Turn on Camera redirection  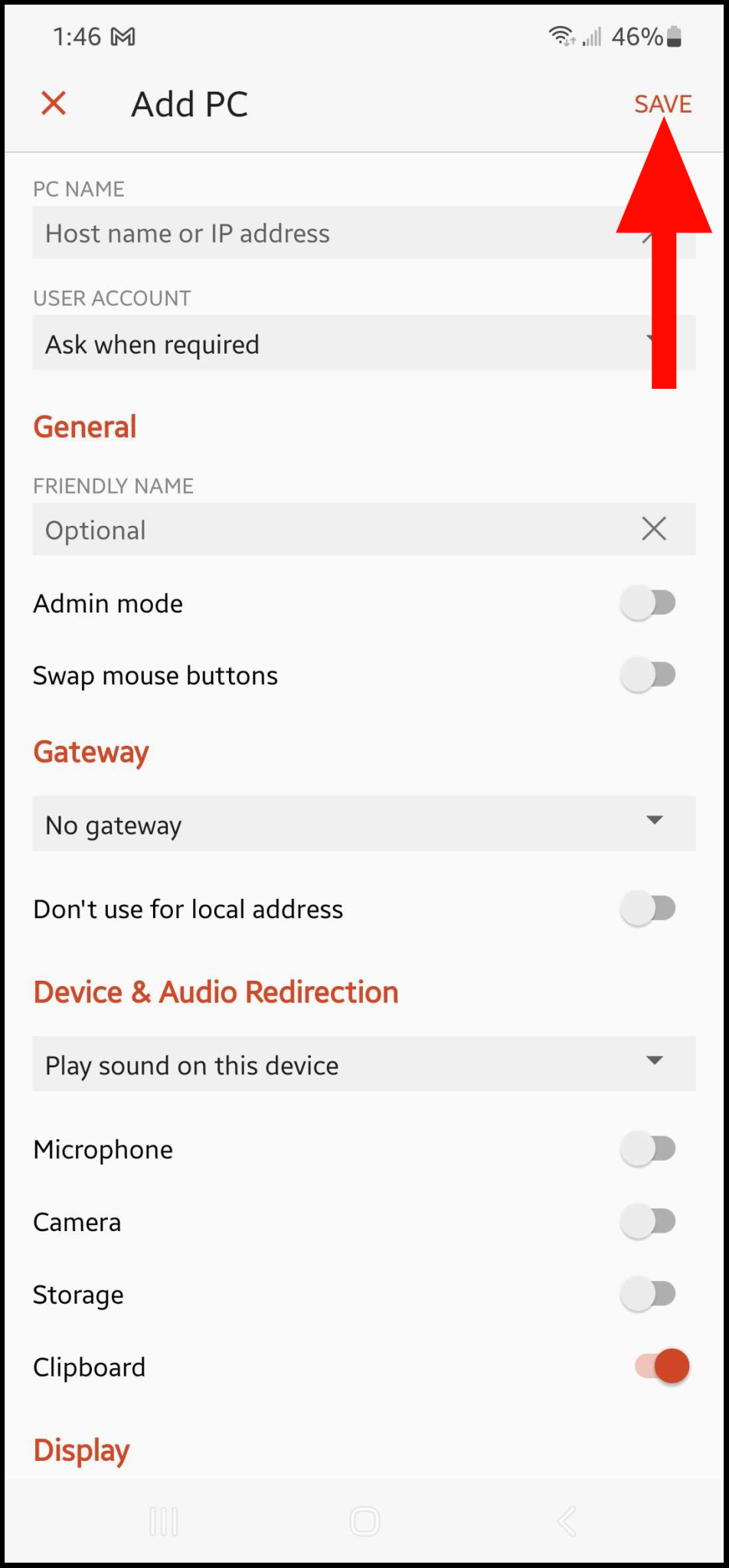(649, 1222)
